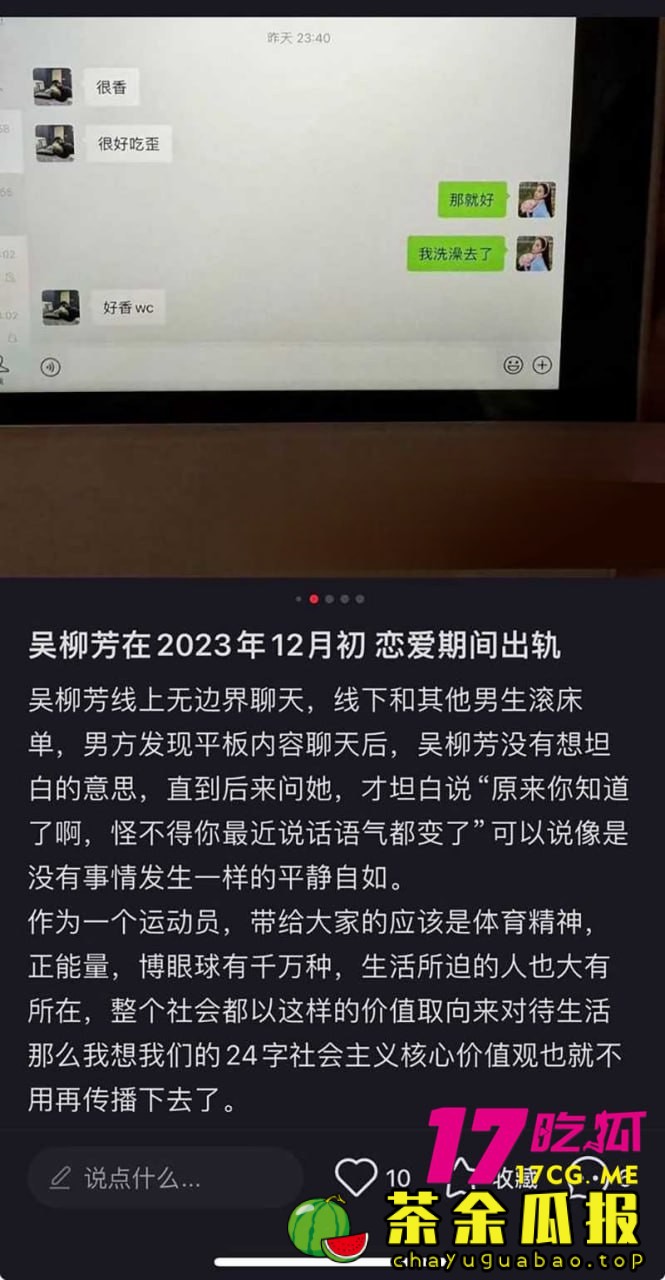Open the 说点什么 comment input field
Image resolution: width=665 pixels, height=1280 pixels.
(165, 1177)
